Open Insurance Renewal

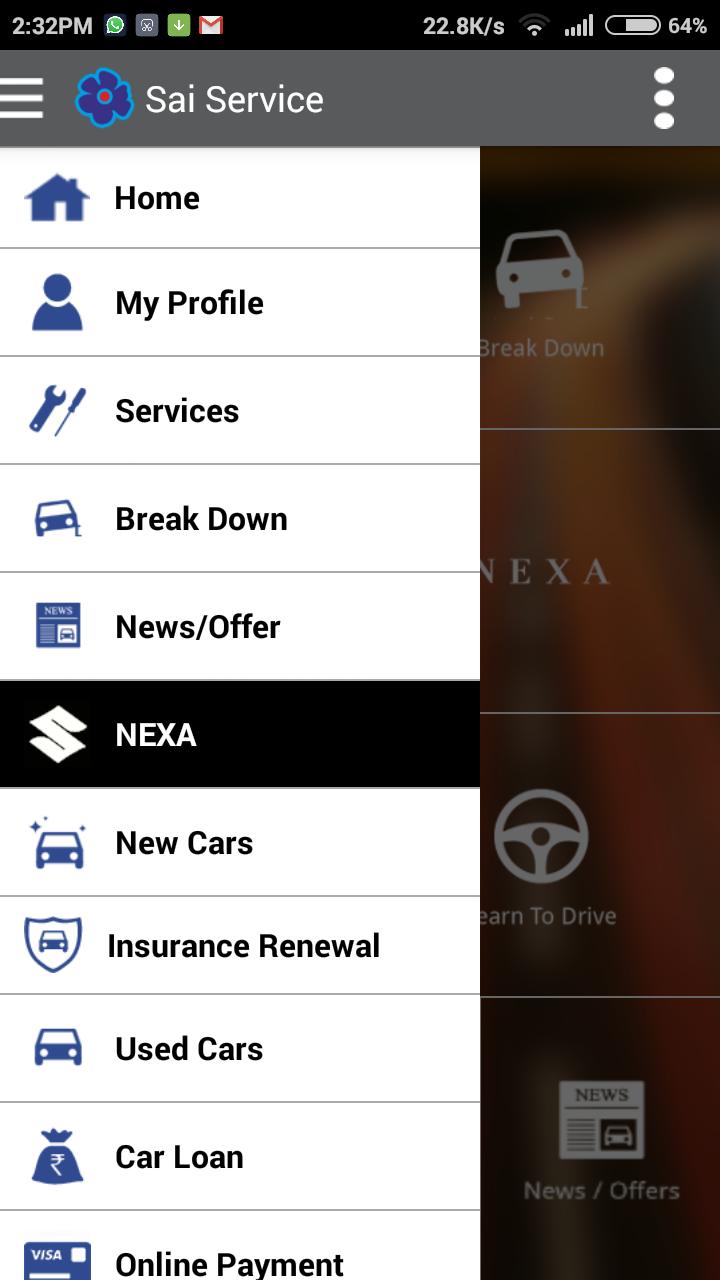click(240, 946)
